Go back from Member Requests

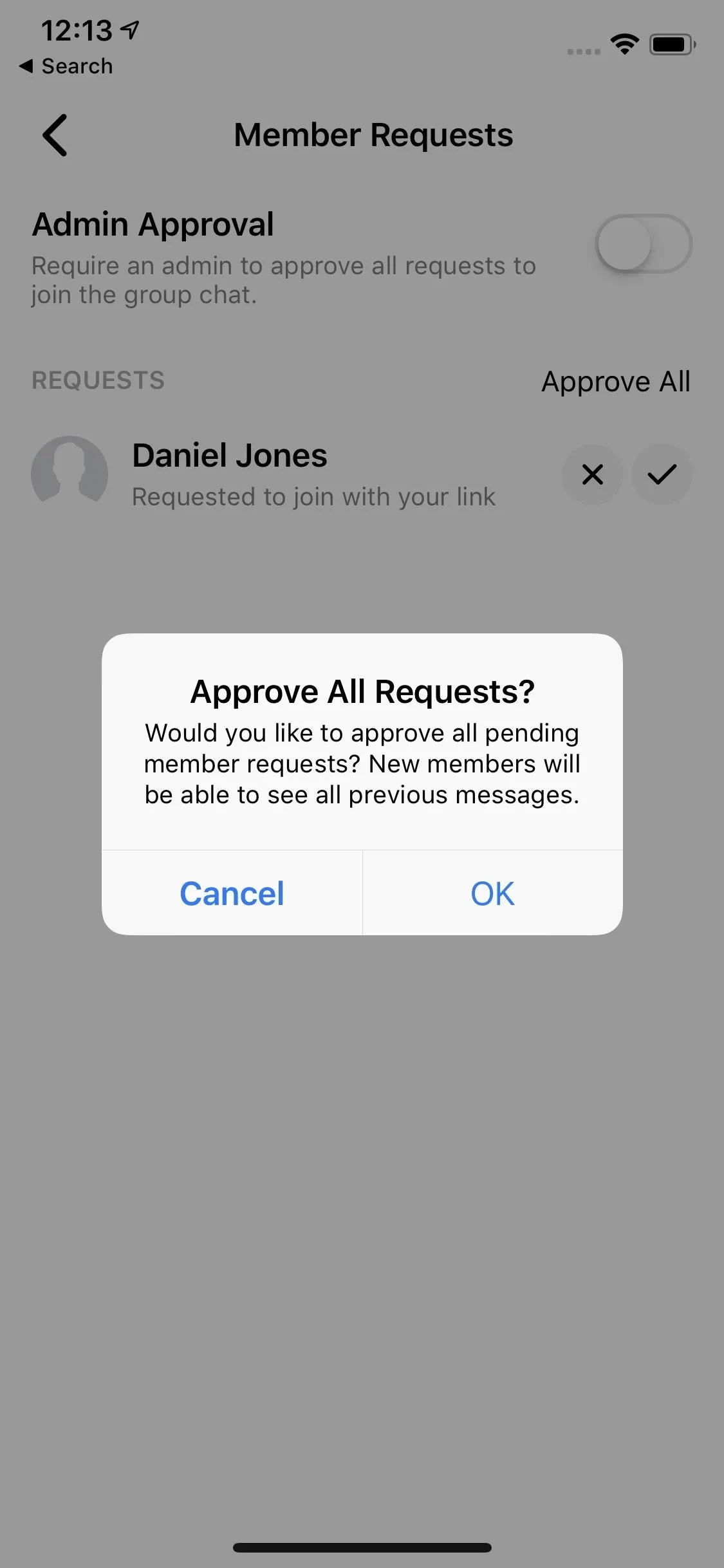55,135
